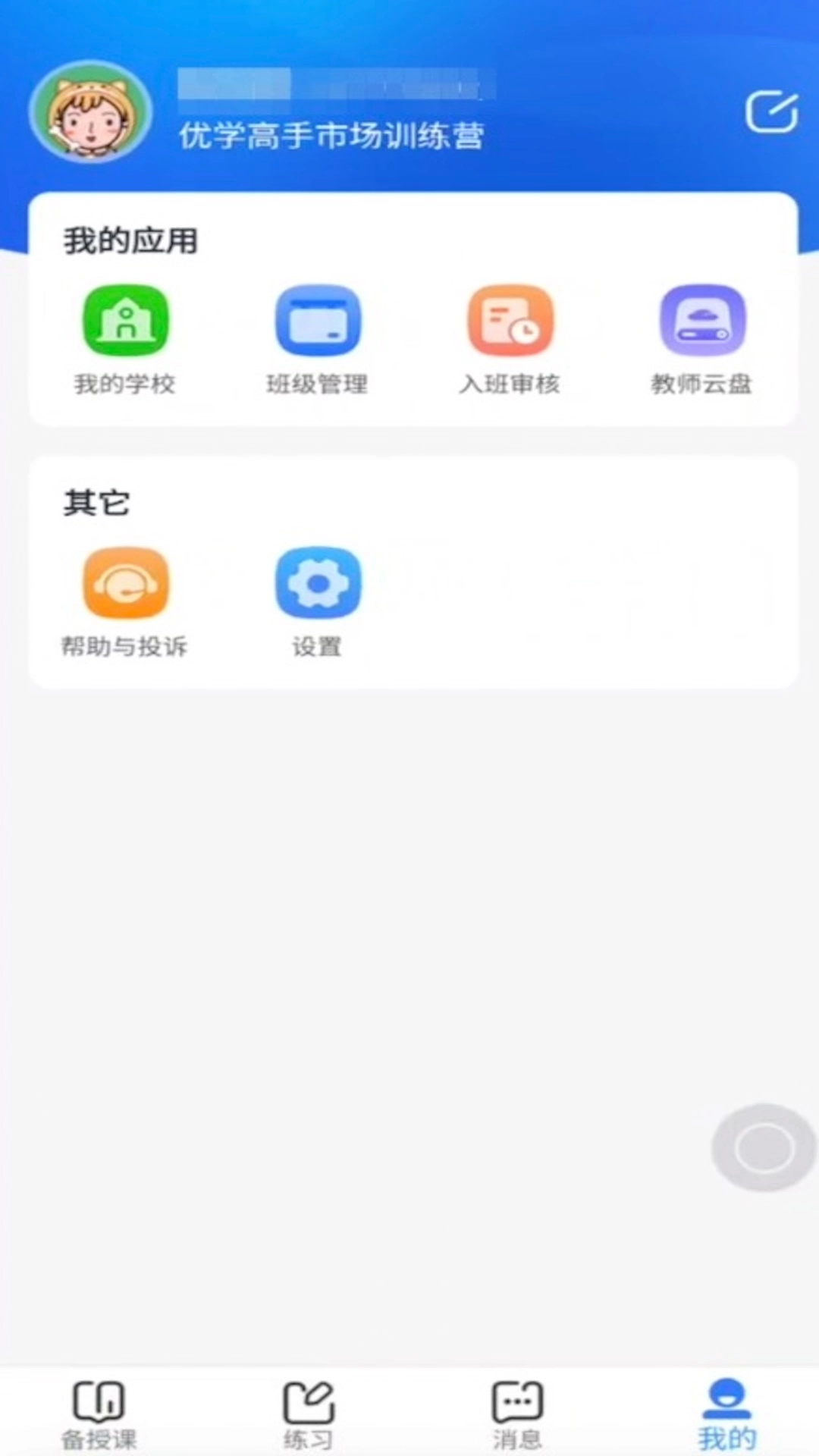Open 教师云盘 teacher cloud drive
This screenshot has width=819, height=1456.
701,319
